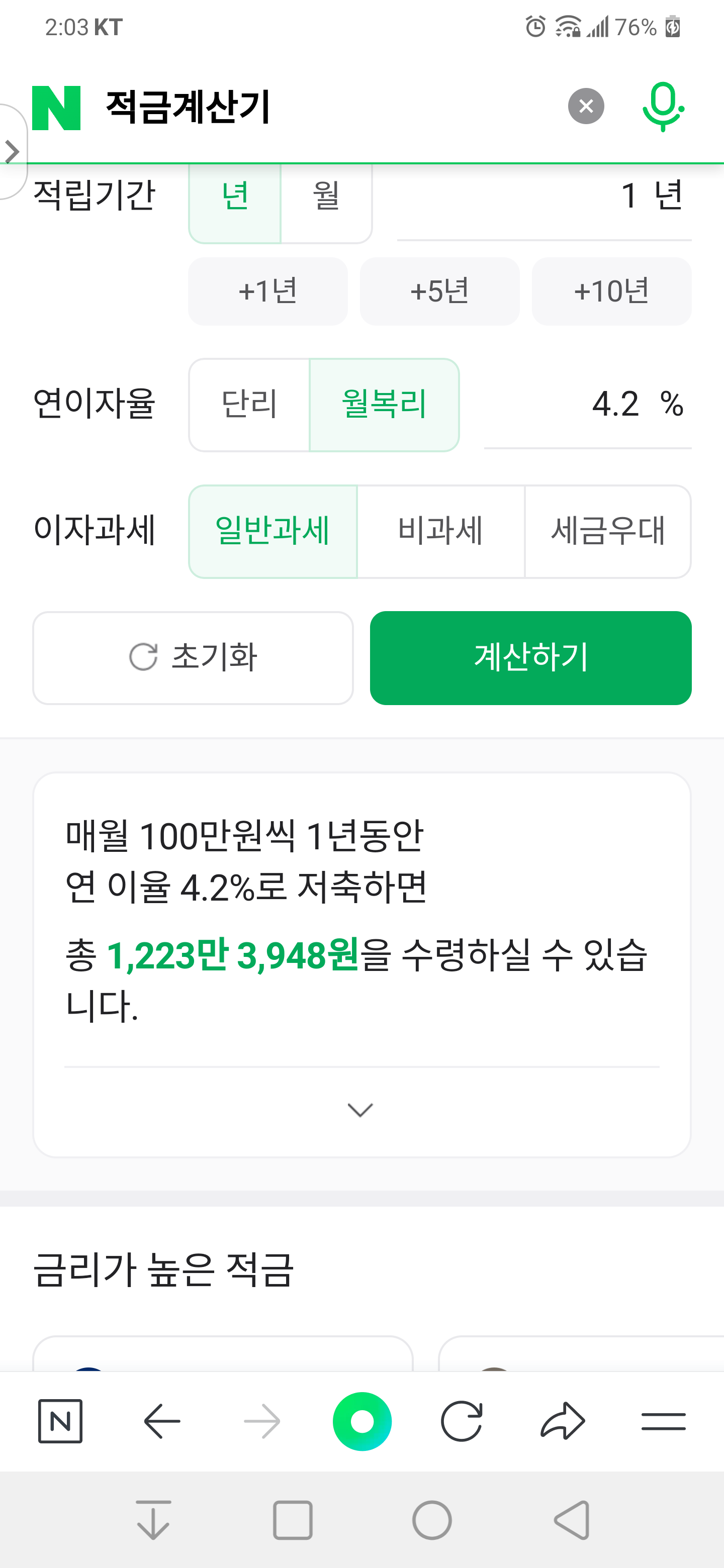The width and height of the screenshot is (724, 1568).
Task: Reset inputs with 초기화
Action: [193, 658]
